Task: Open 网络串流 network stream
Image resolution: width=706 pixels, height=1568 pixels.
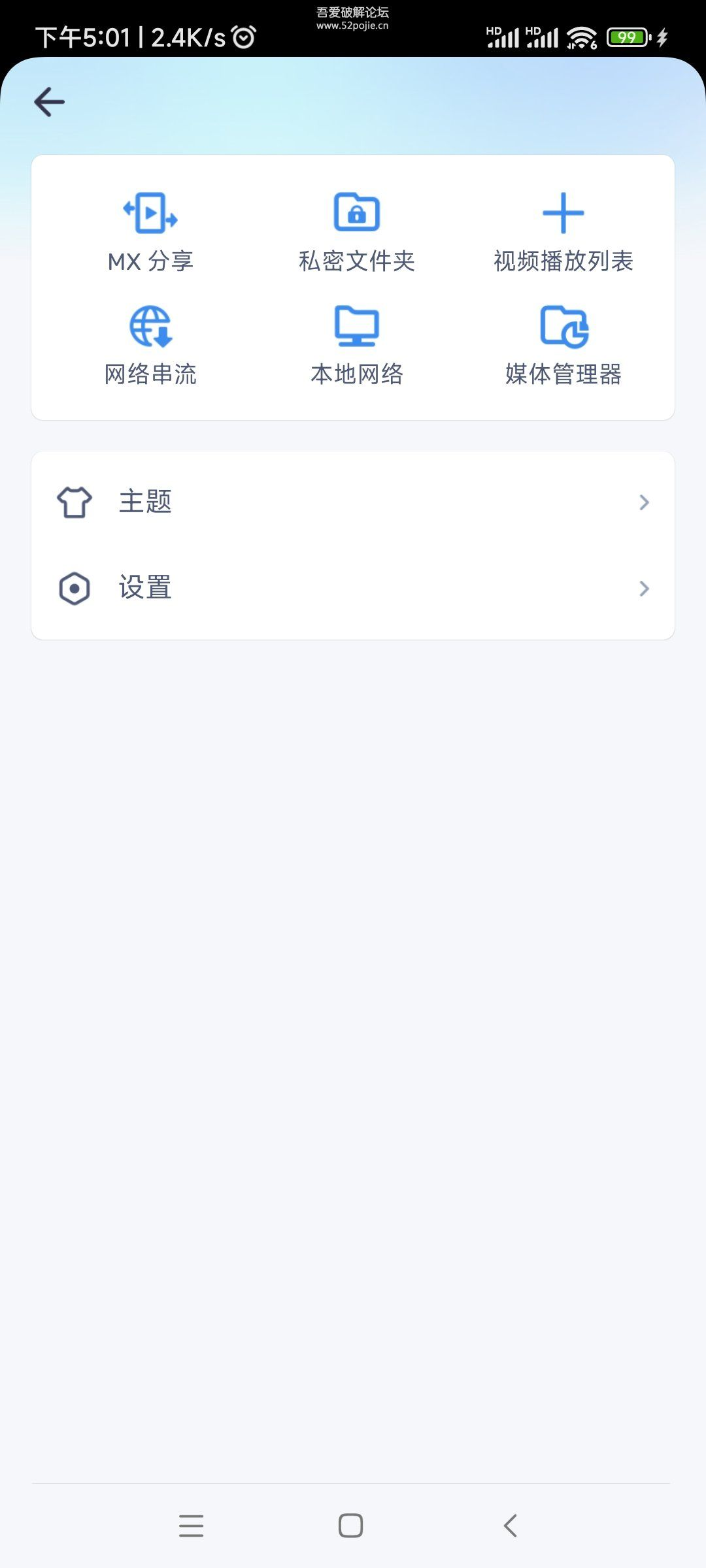Action: click(150, 346)
